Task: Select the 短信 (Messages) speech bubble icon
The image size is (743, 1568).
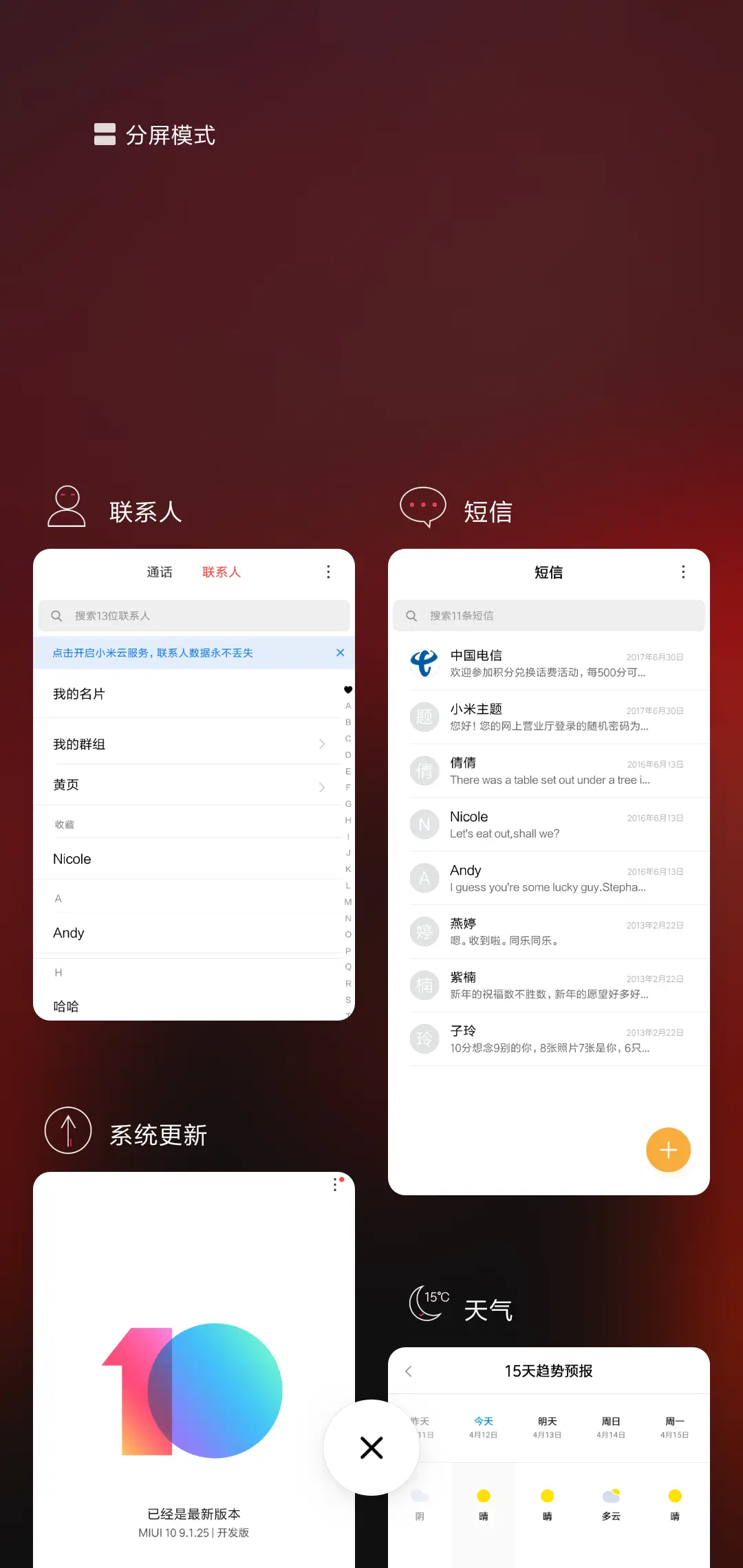Action: [x=422, y=506]
